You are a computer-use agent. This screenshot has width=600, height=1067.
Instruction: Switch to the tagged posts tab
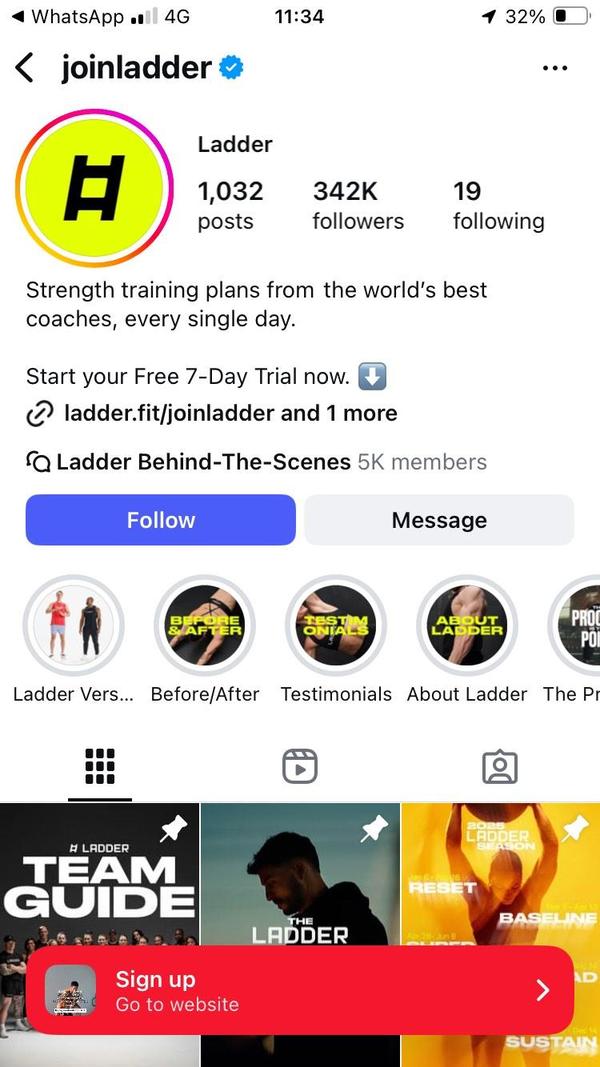click(x=499, y=767)
